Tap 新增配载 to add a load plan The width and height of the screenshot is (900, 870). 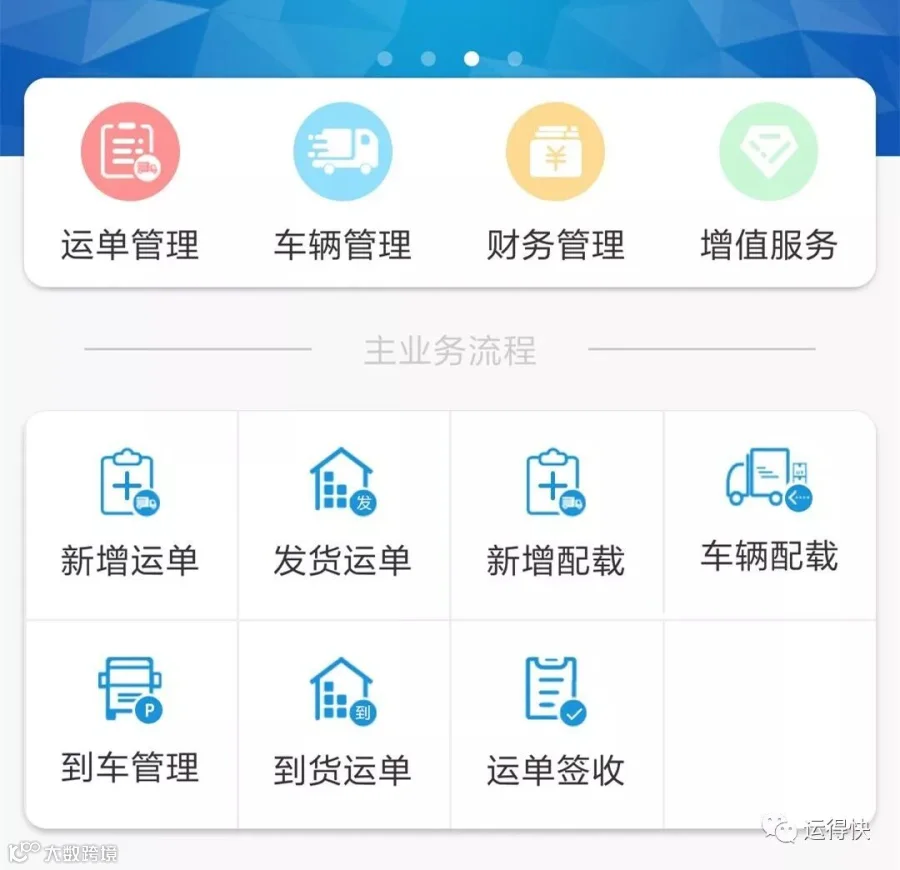556,514
